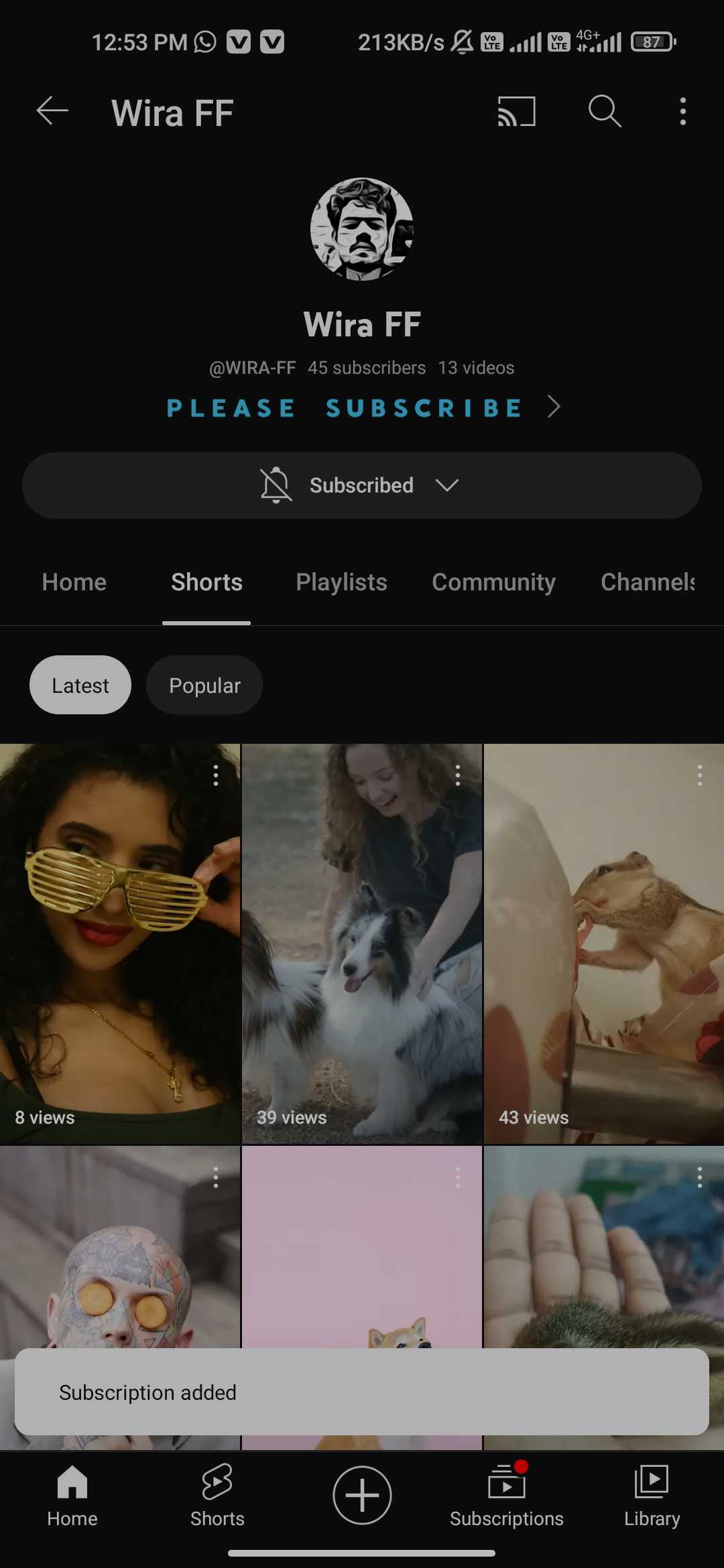The image size is (724, 1568).
Task: Switch to the Community tab
Action: pyautogui.click(x=494, y=582)
